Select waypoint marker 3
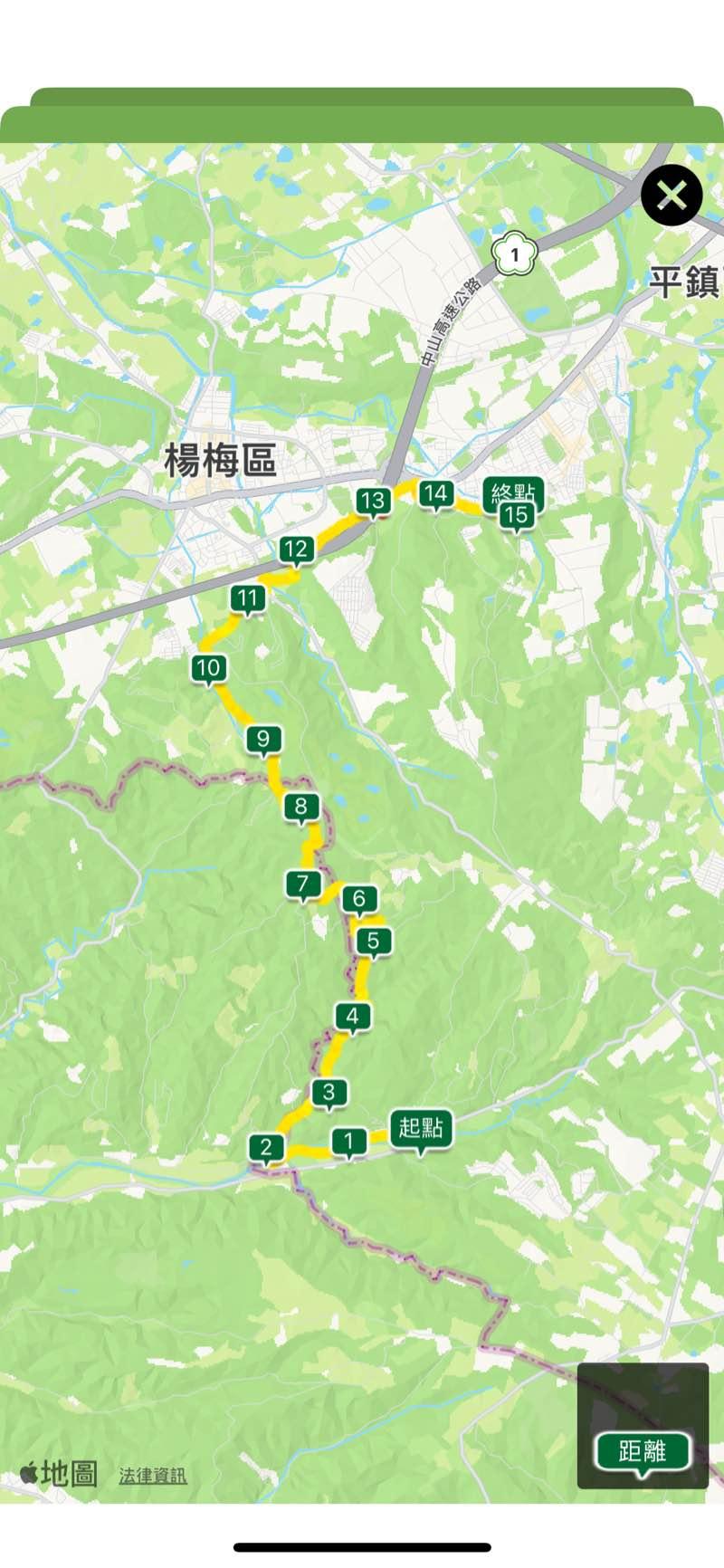Image resolution: width=724 pixels, height=1568 pixels. (329, 1092)
